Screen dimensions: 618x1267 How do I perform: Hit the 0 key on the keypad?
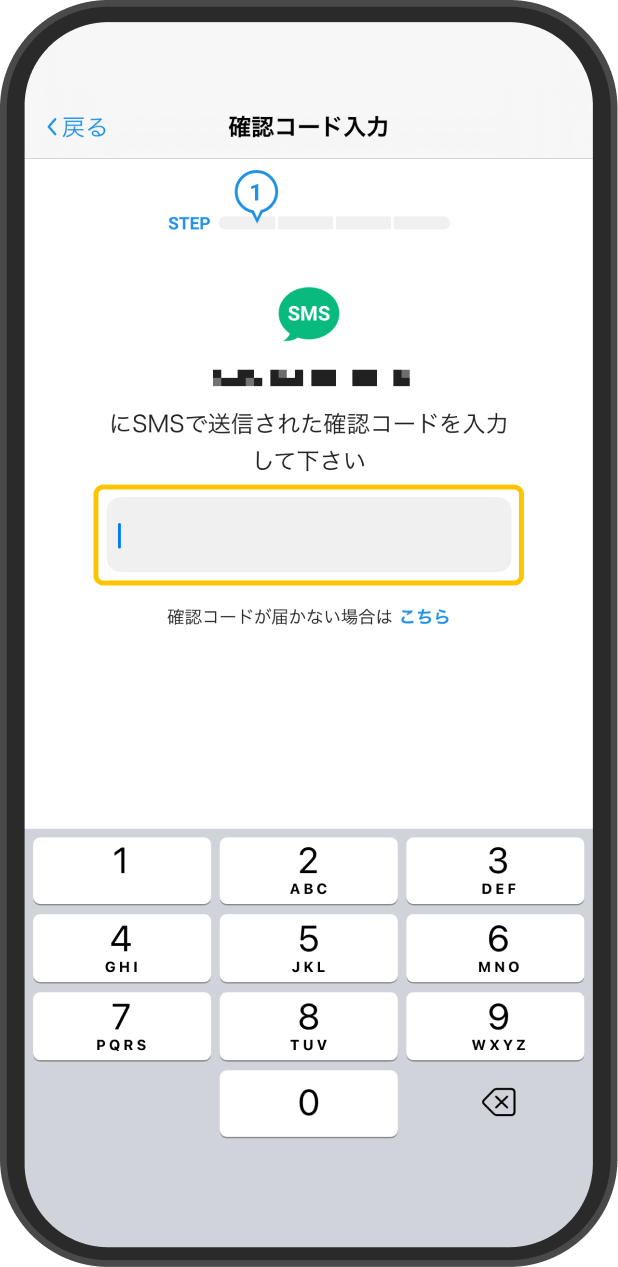point(309,1103)
